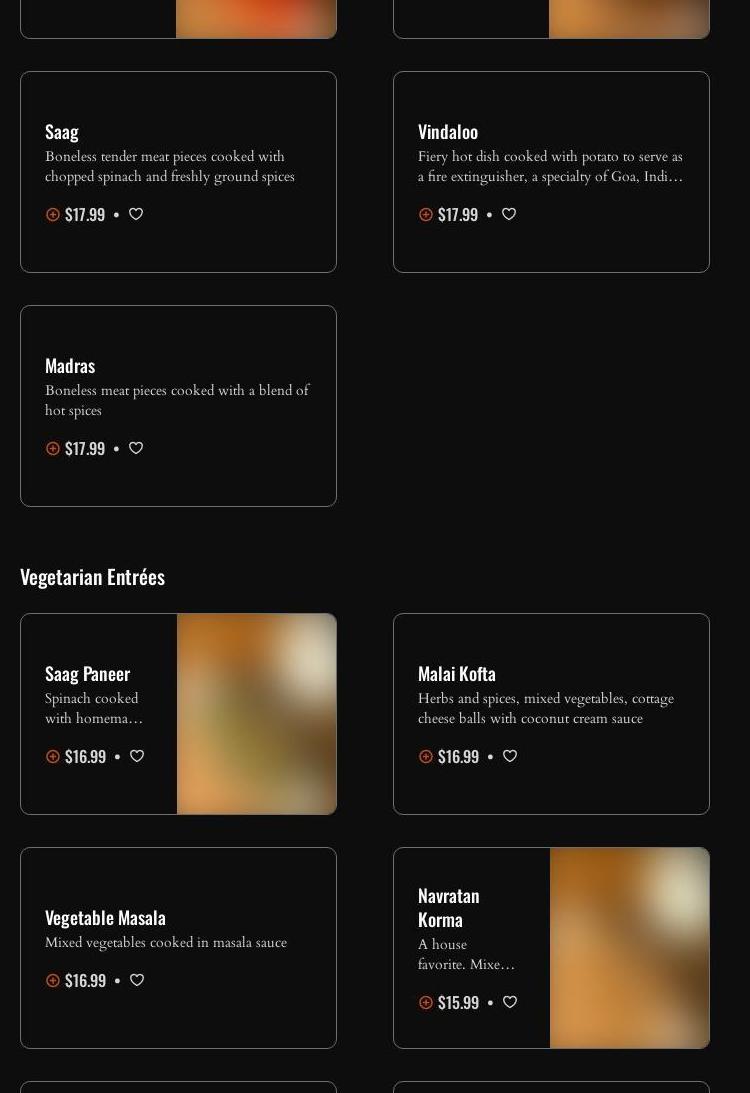Favorite the Navratan Korma dish
750x1093 pixels.
510,1002
